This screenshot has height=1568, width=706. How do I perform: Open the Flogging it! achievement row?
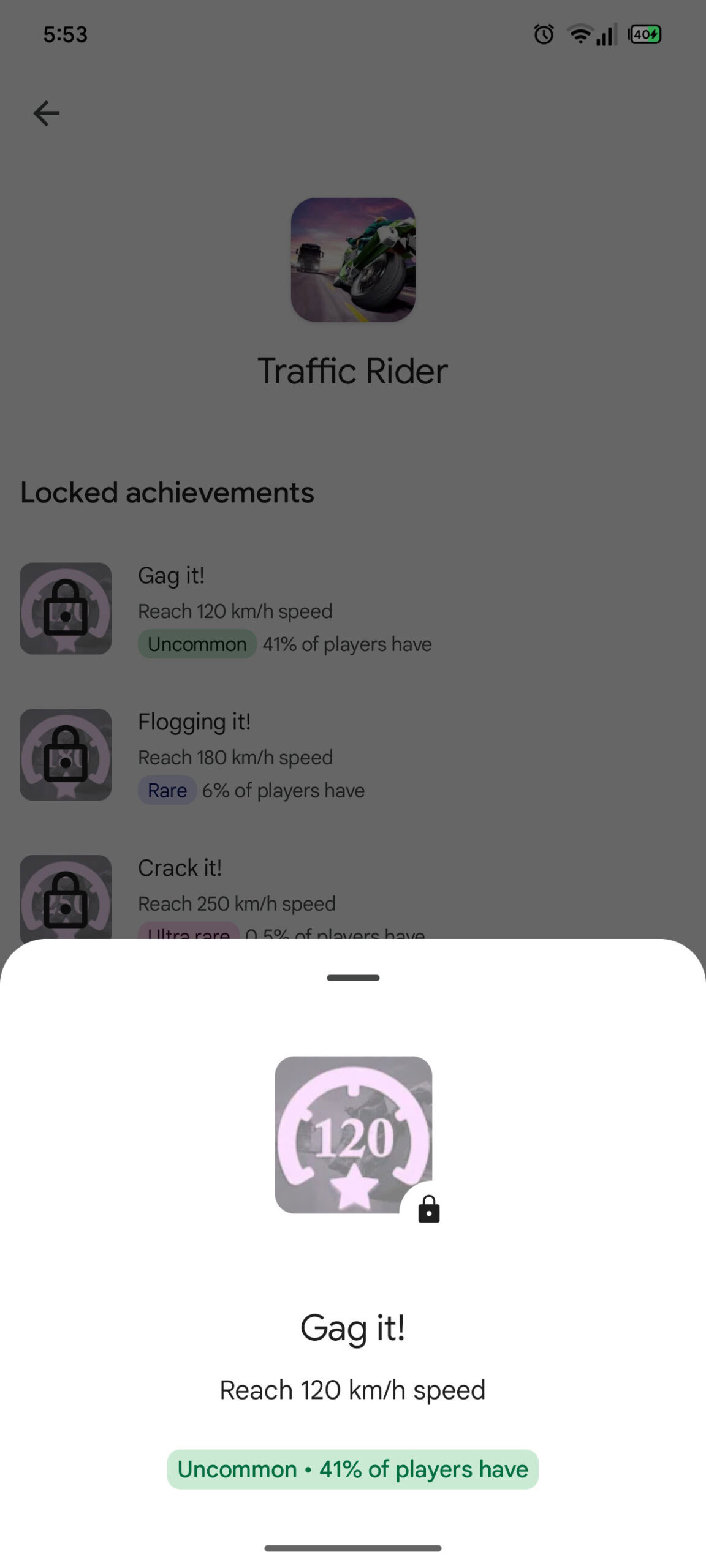pos(353,755)
